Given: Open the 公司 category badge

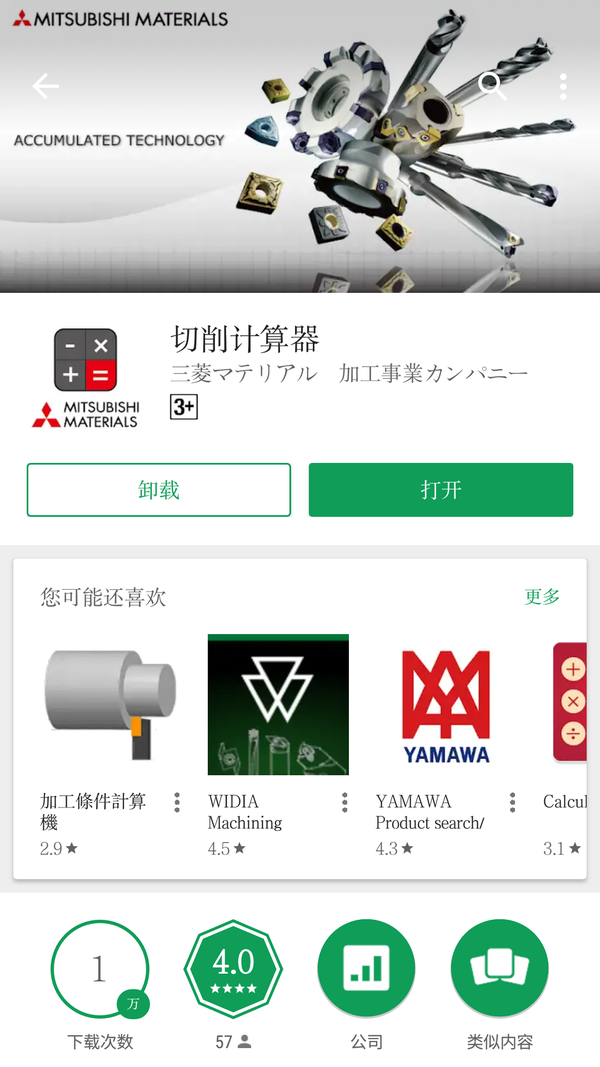Looking at the screenshot, I should (366, 968).
